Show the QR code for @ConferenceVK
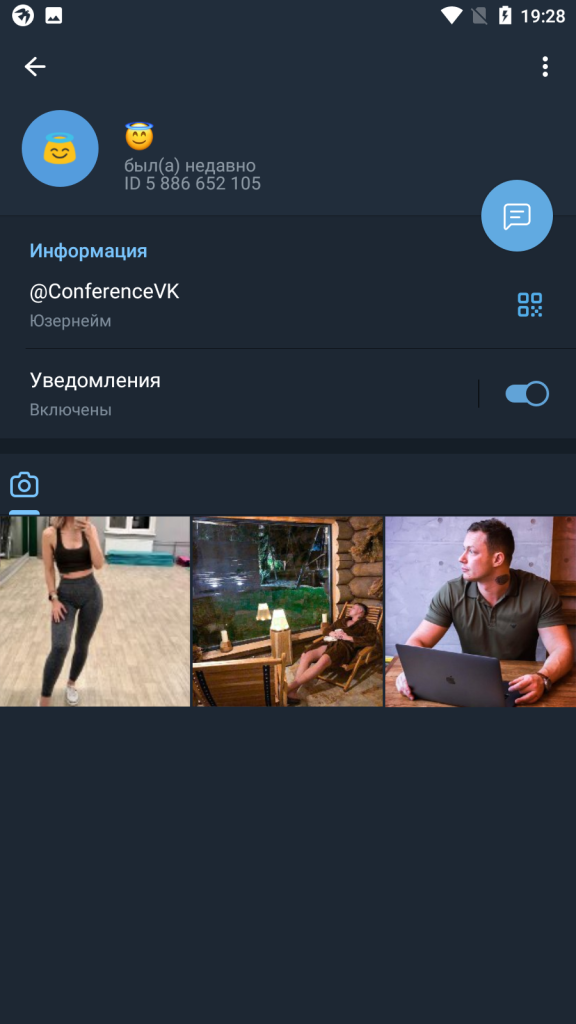 click(x=530, y=305)
